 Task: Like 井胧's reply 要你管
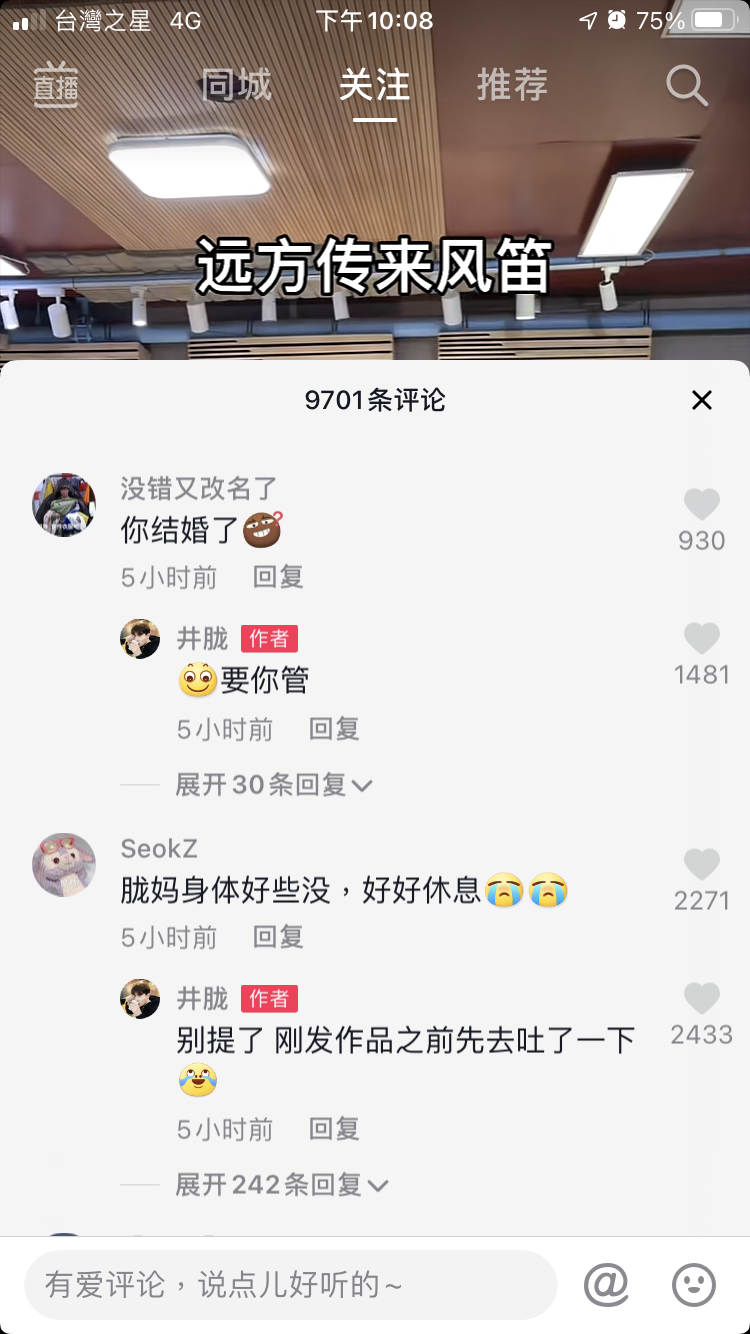tap(702, 639)
